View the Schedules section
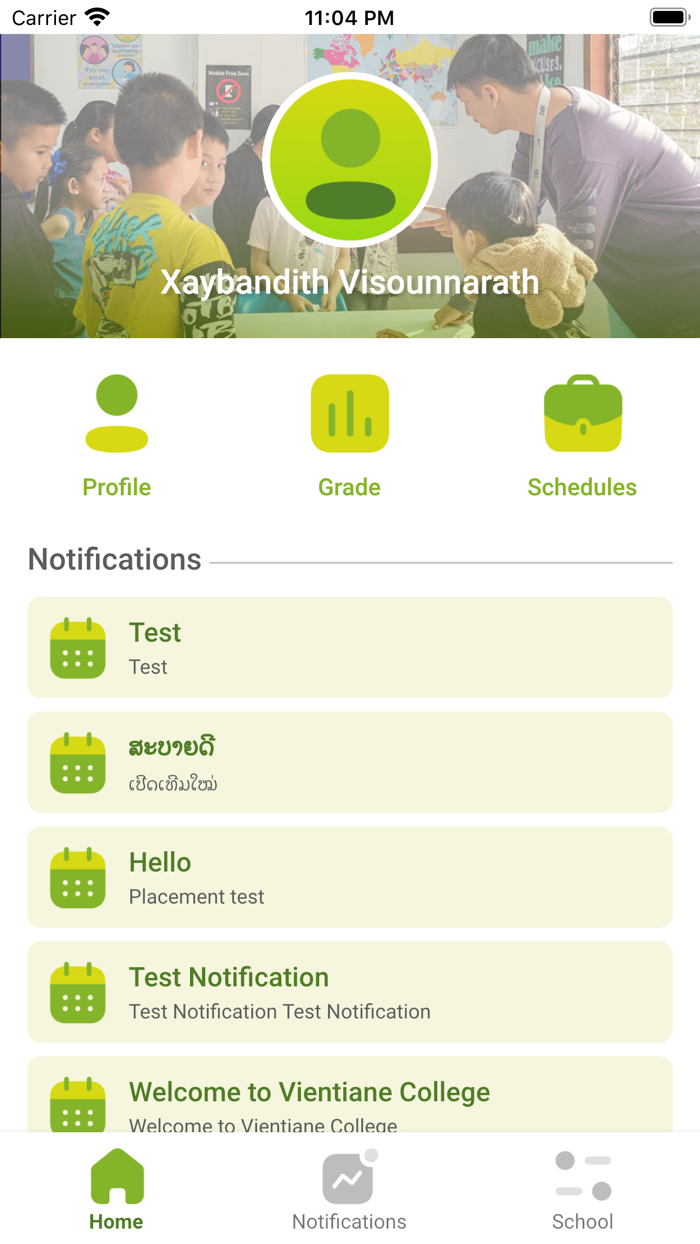700x1244 pixels. pyautogui.click(x=582, y=437)
